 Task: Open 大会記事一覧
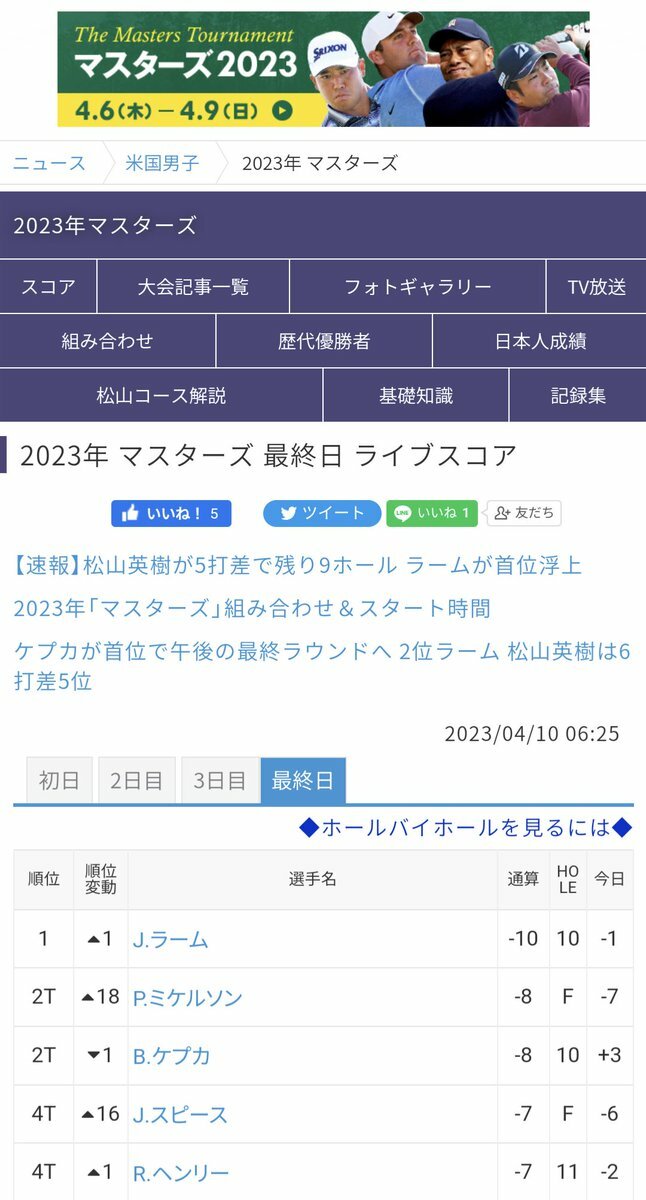point(193,287)
